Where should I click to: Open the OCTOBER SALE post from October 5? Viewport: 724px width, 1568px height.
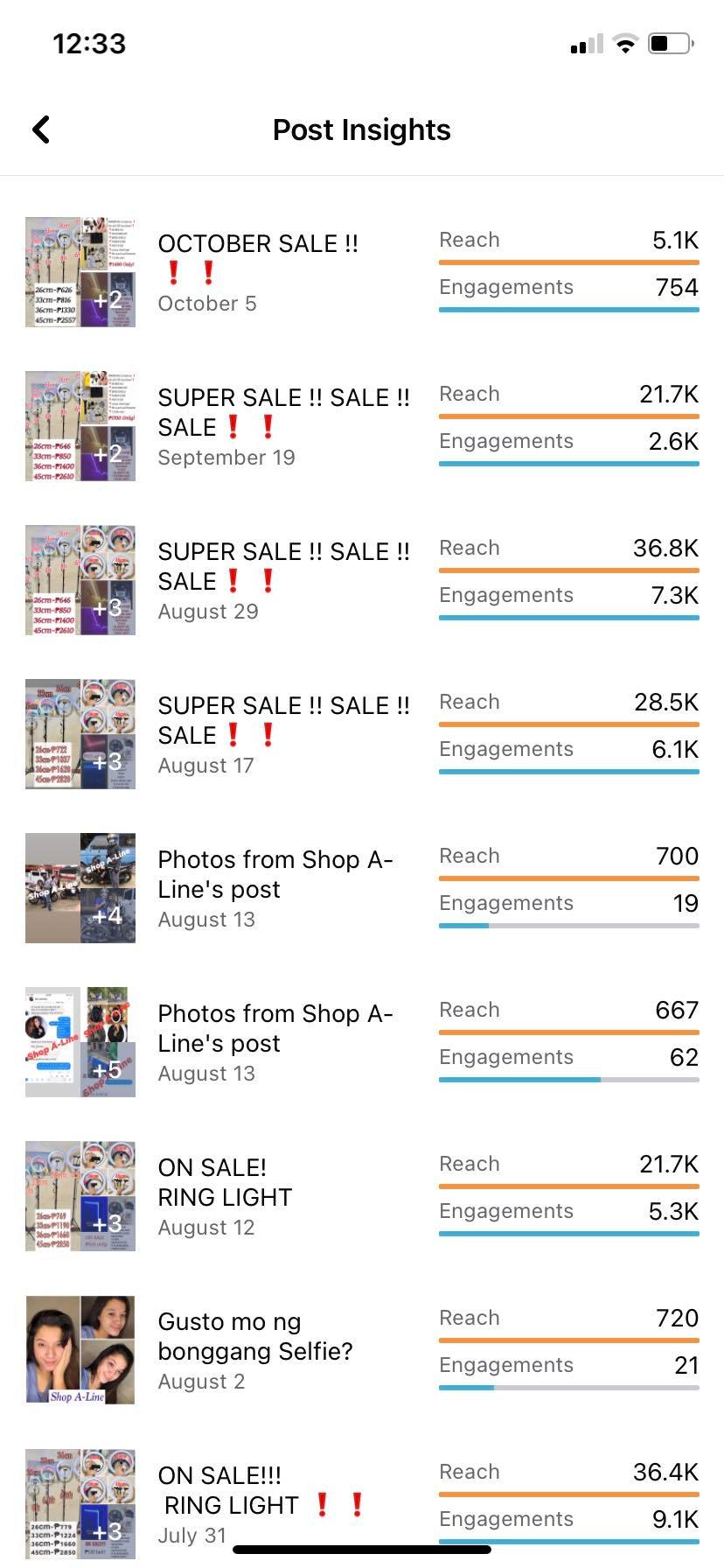pos(258,272)
